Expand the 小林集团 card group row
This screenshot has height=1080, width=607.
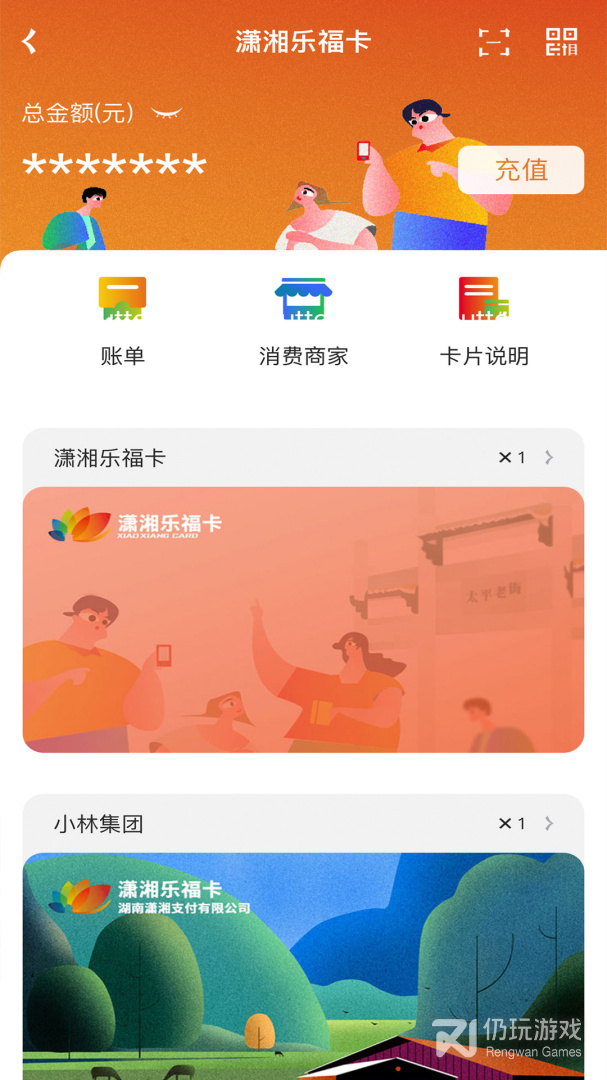(303, 824)
